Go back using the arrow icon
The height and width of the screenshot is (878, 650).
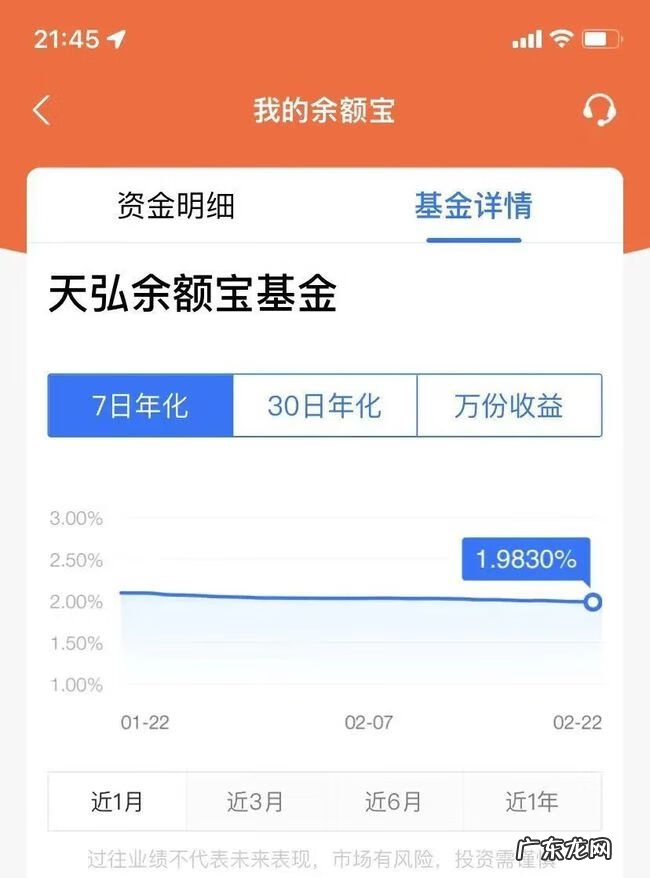[41, 110]
